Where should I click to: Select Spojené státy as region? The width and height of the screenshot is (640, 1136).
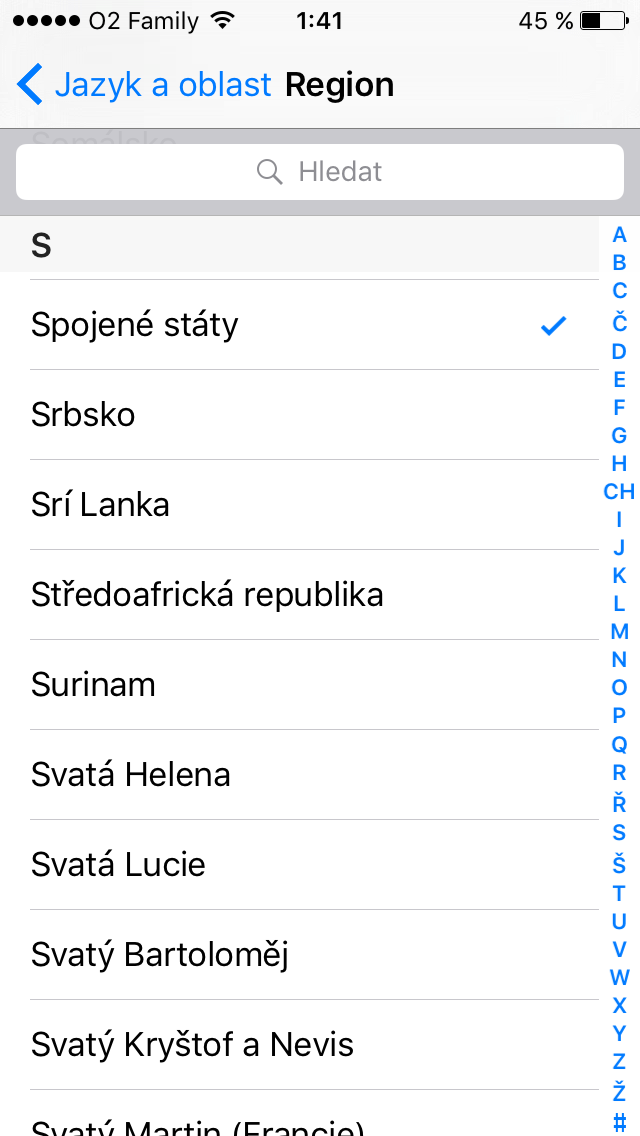coord(300,325)
